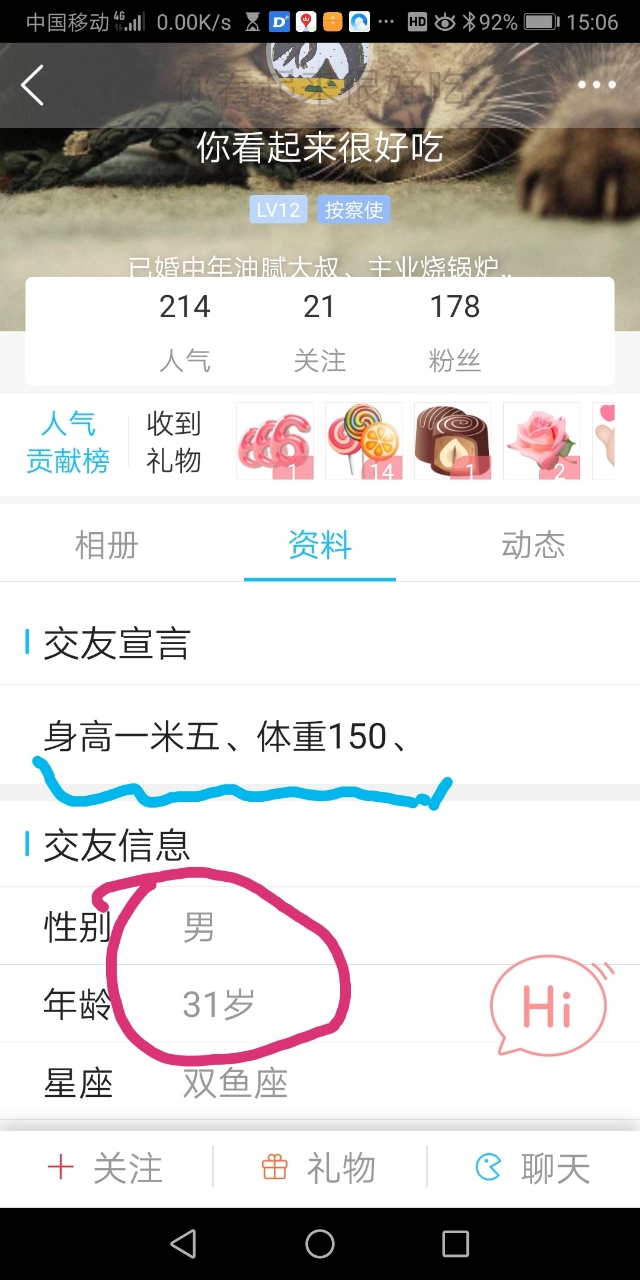640x1280 pixels.
Task: Open the rose gift received item
Action: 541,441
